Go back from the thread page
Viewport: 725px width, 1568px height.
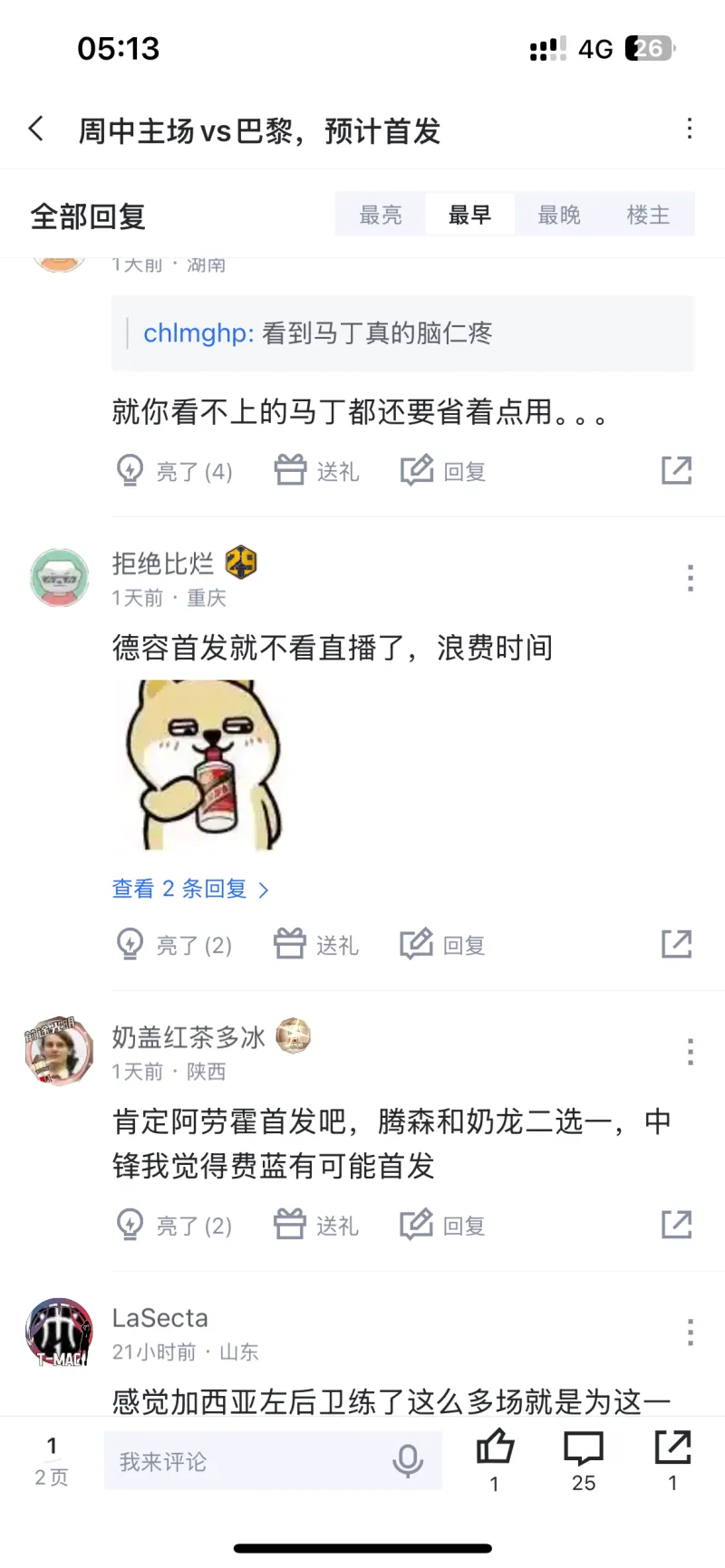click(36, 129)
